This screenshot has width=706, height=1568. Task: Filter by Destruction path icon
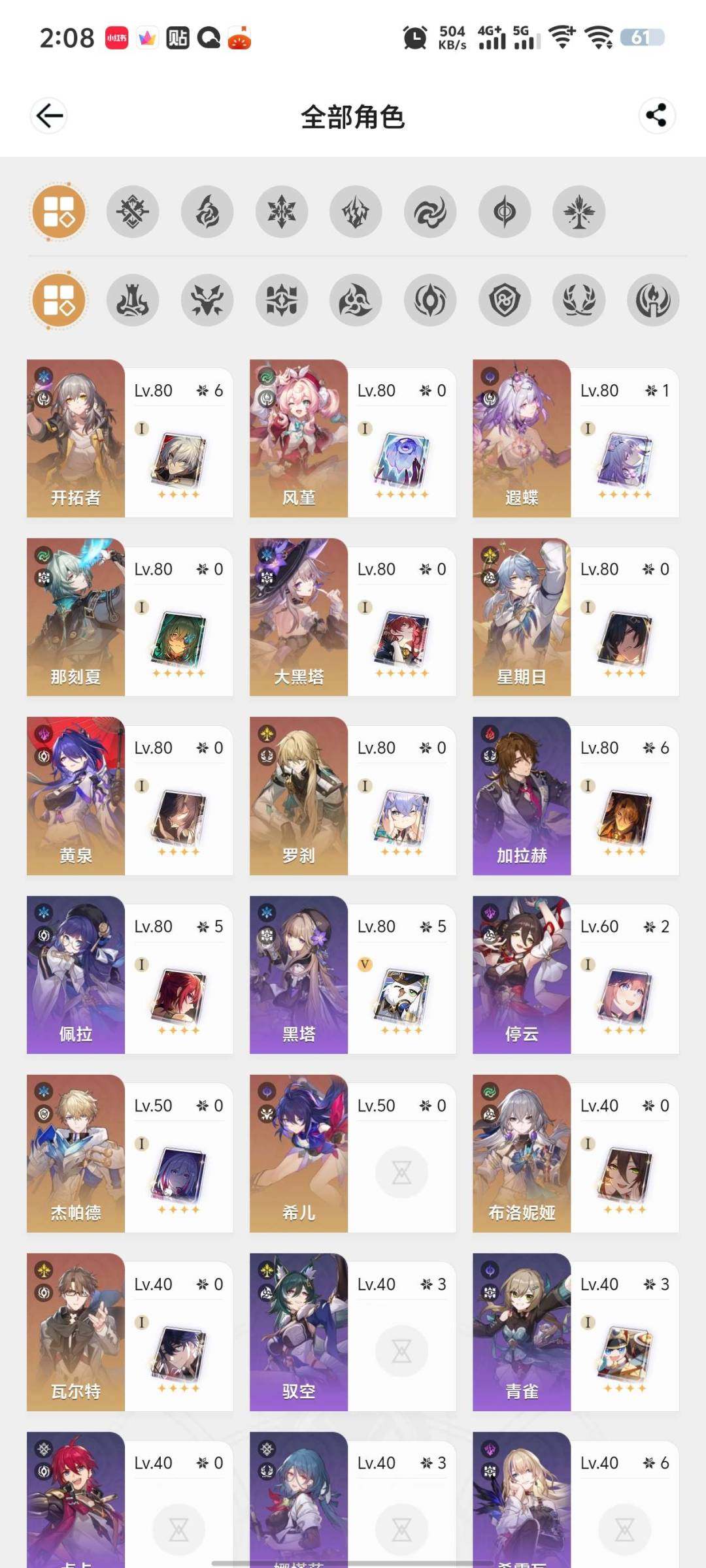coord(133,301)
